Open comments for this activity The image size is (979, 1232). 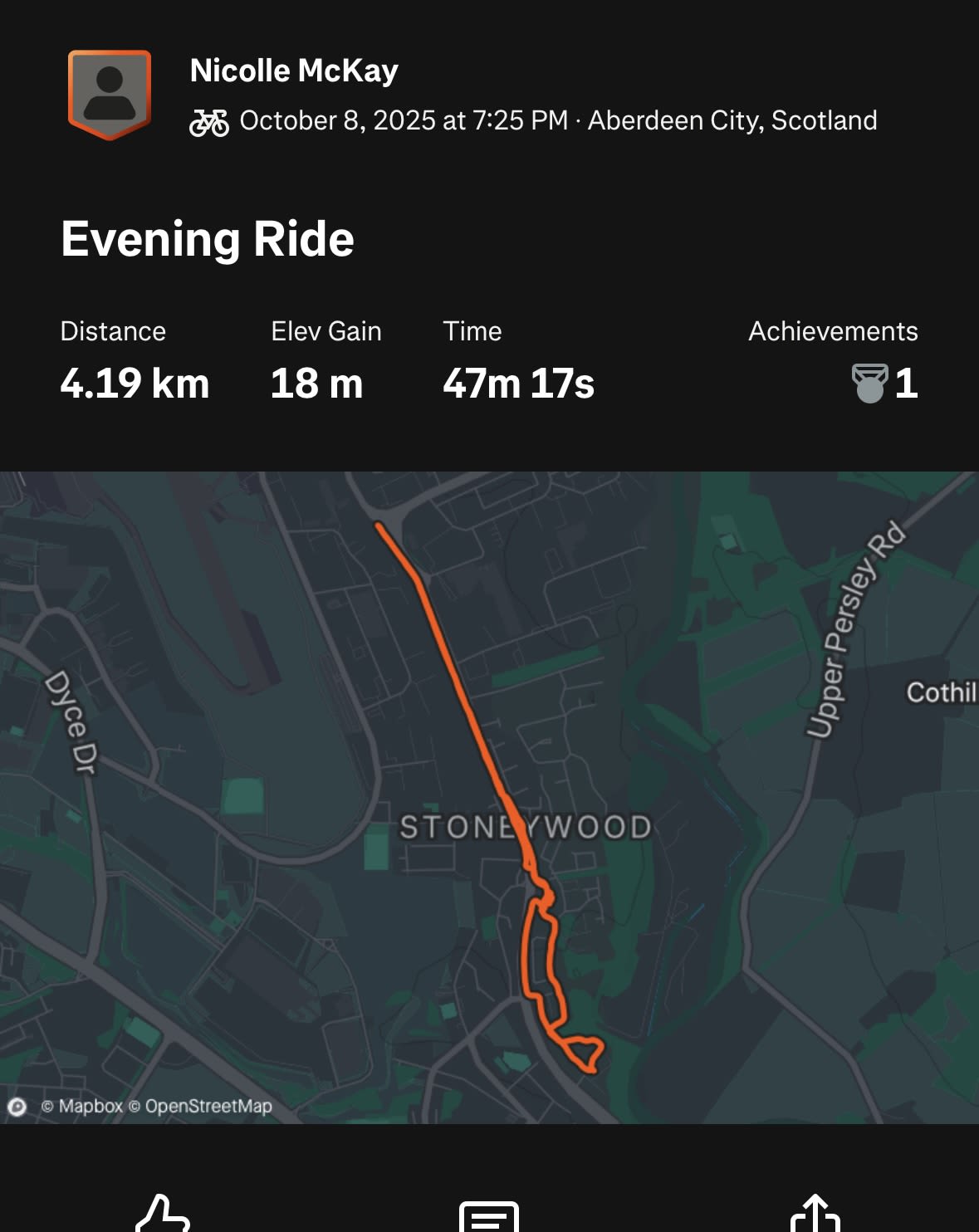click(489, 1217)
